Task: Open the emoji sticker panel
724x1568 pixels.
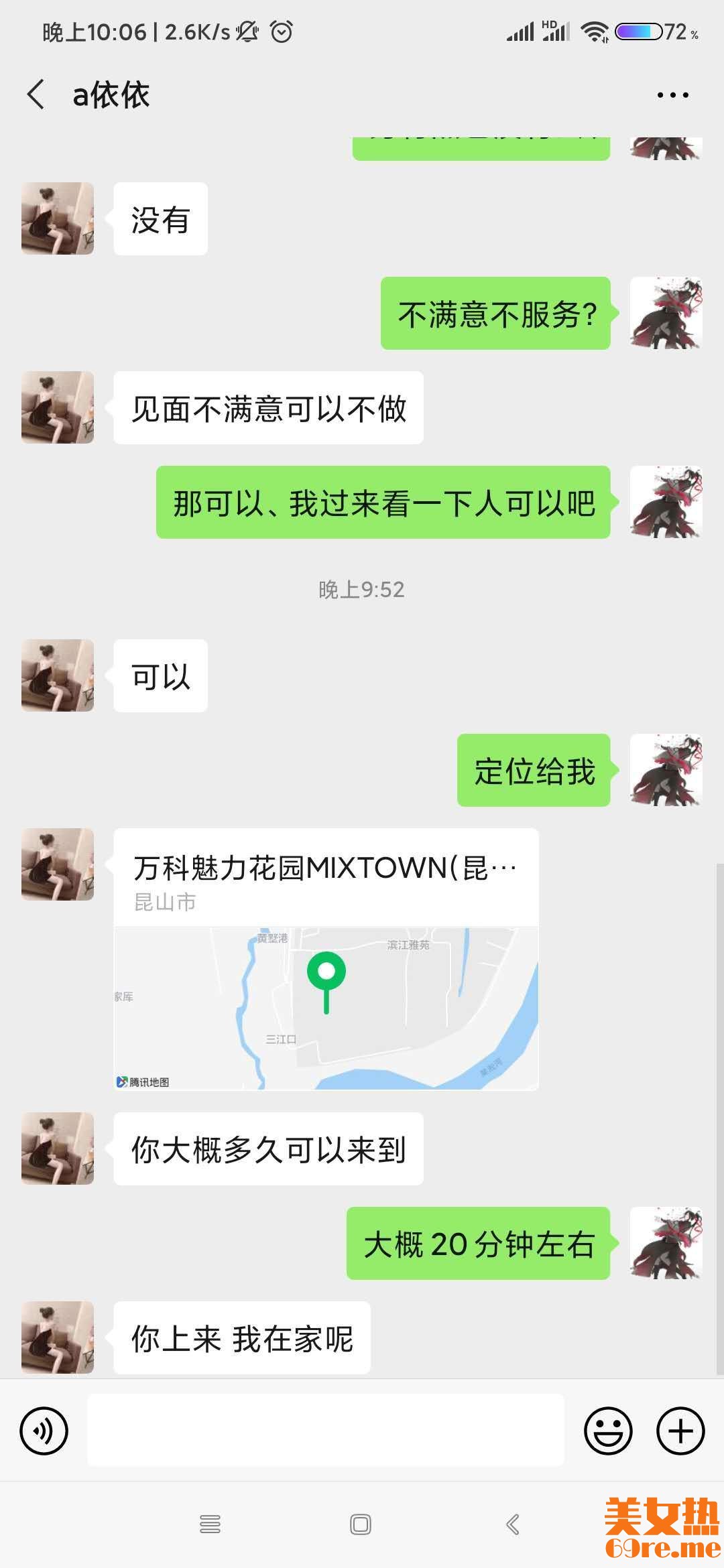Action: 608,1431
